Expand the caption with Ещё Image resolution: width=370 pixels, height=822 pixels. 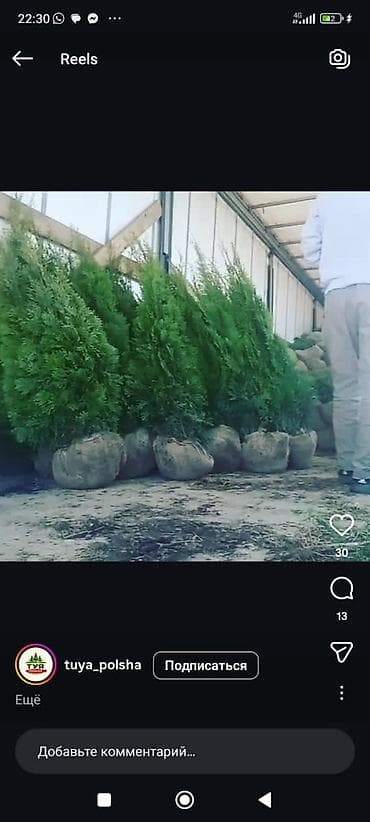tap(28, 700)
